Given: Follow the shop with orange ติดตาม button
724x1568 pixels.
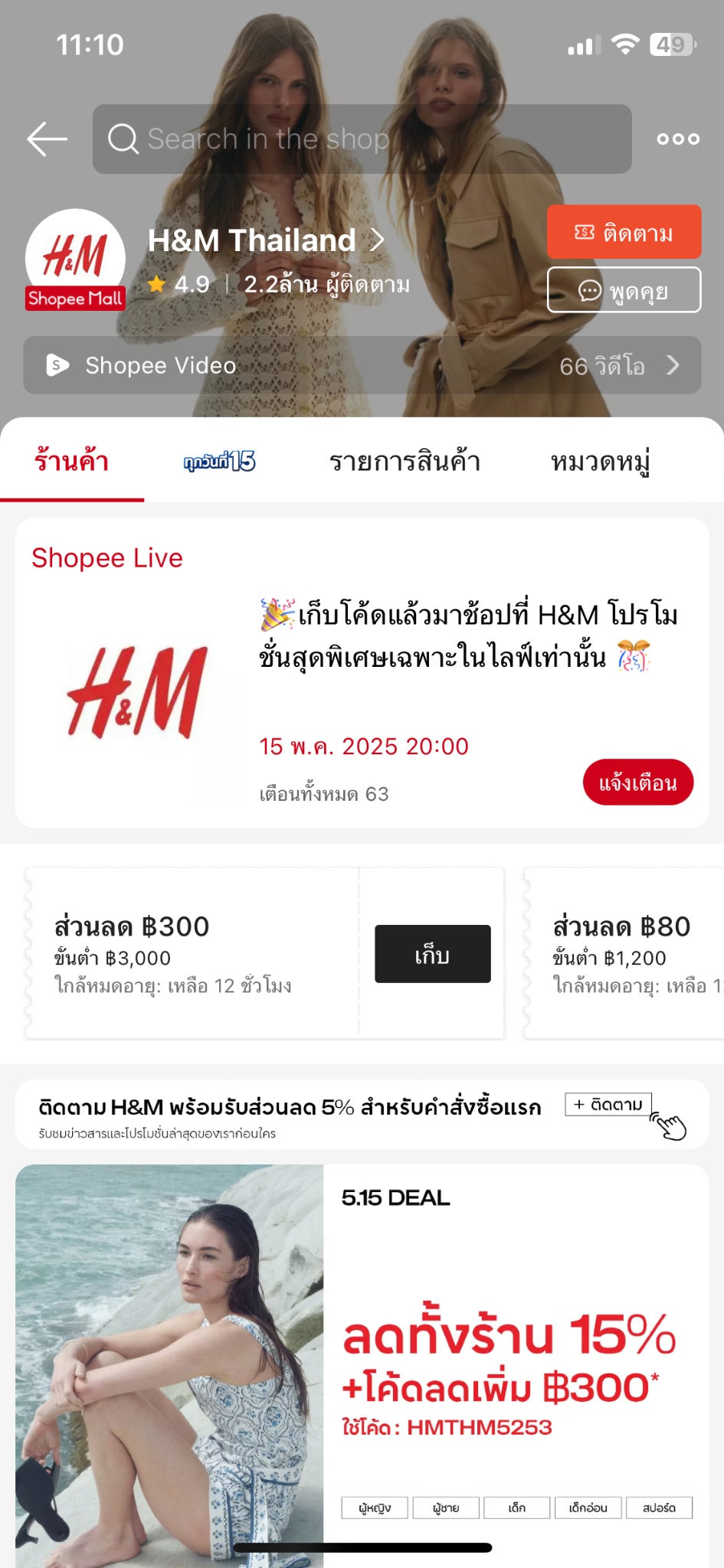Looking at the screenshot, I should [x=624, y=232].
